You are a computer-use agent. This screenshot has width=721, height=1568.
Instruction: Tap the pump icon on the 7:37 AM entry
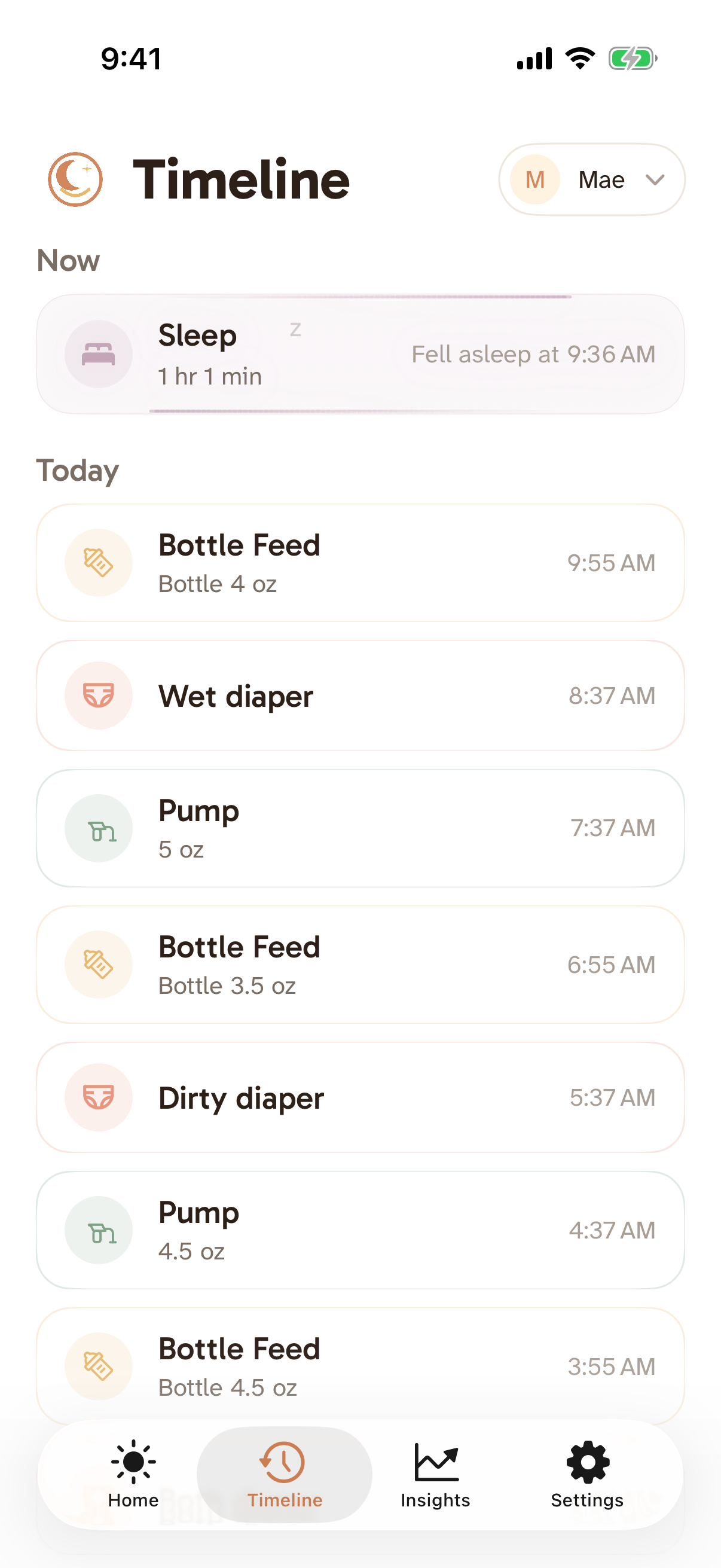tap(98, 826)
